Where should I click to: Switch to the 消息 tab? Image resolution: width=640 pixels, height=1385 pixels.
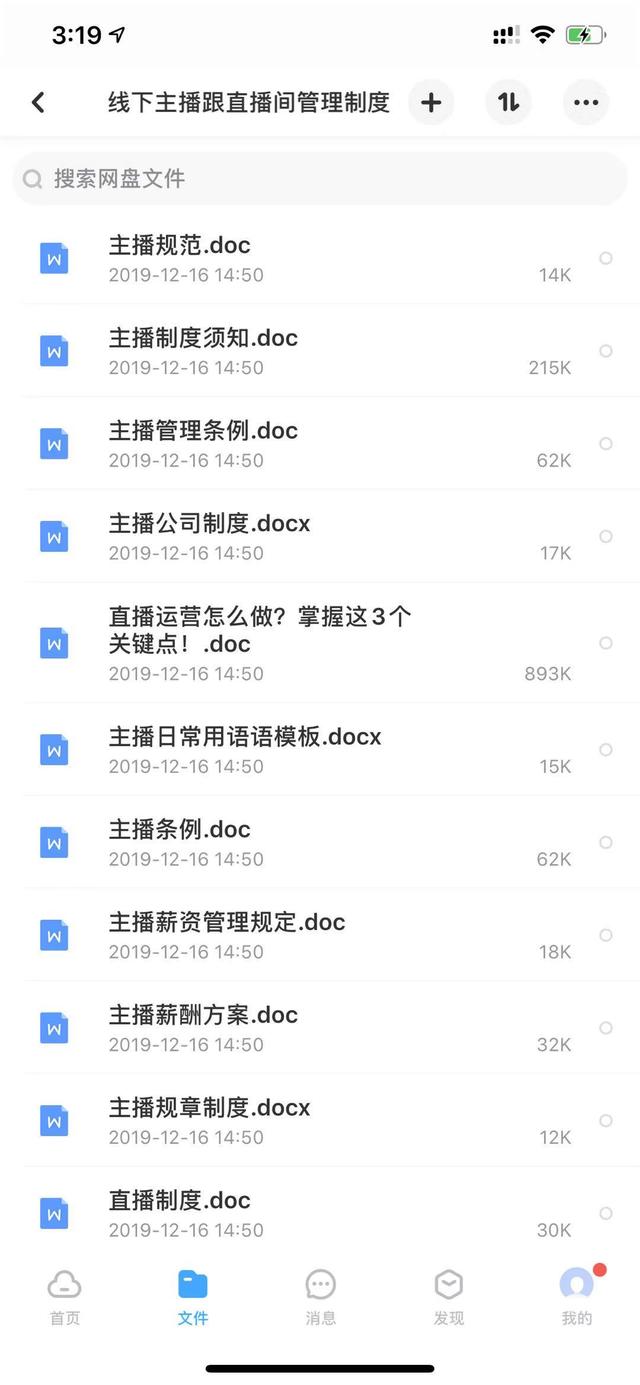(x=320, y=1297)
